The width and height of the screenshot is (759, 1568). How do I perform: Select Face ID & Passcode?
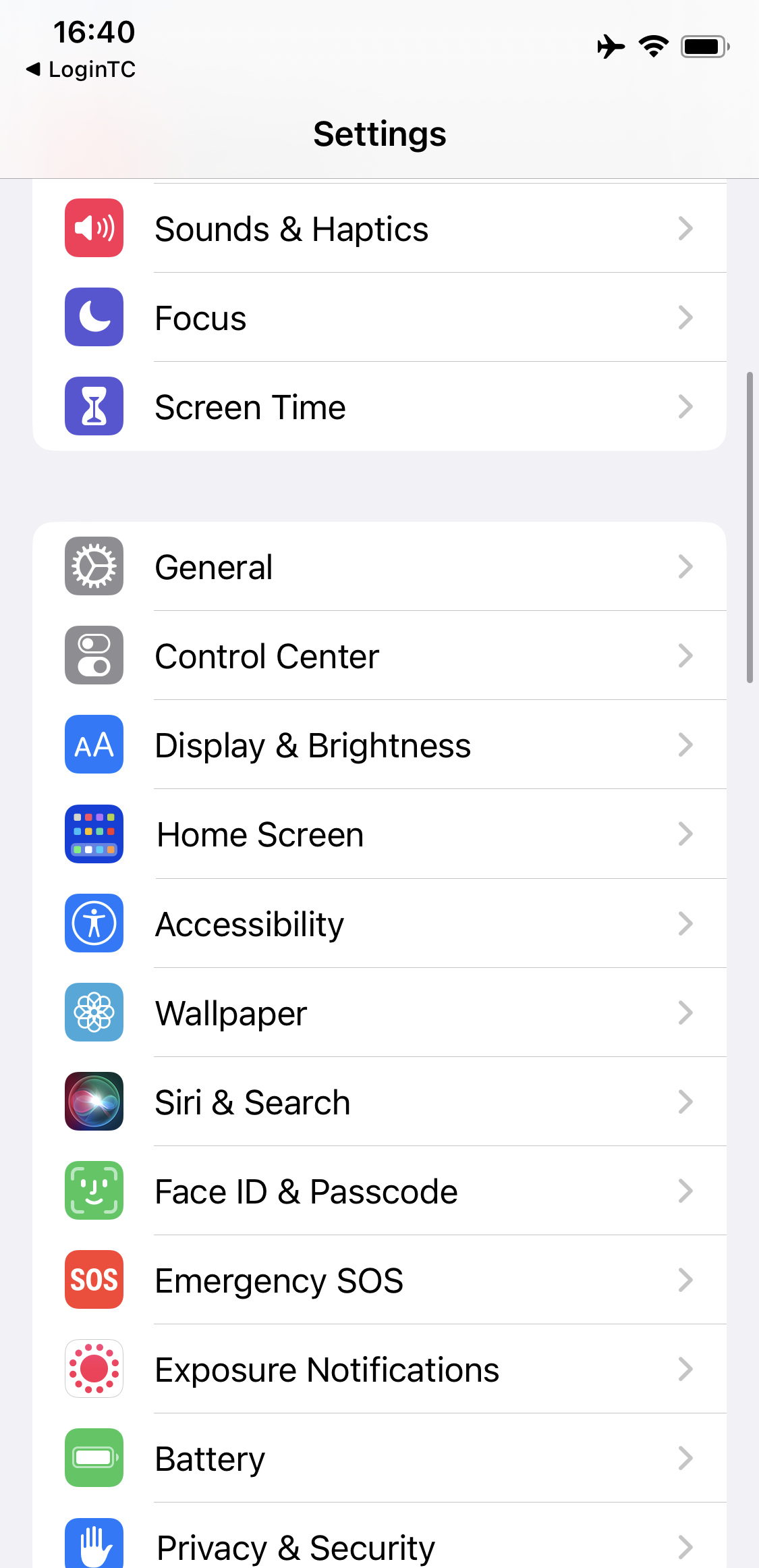[379, 1191]
